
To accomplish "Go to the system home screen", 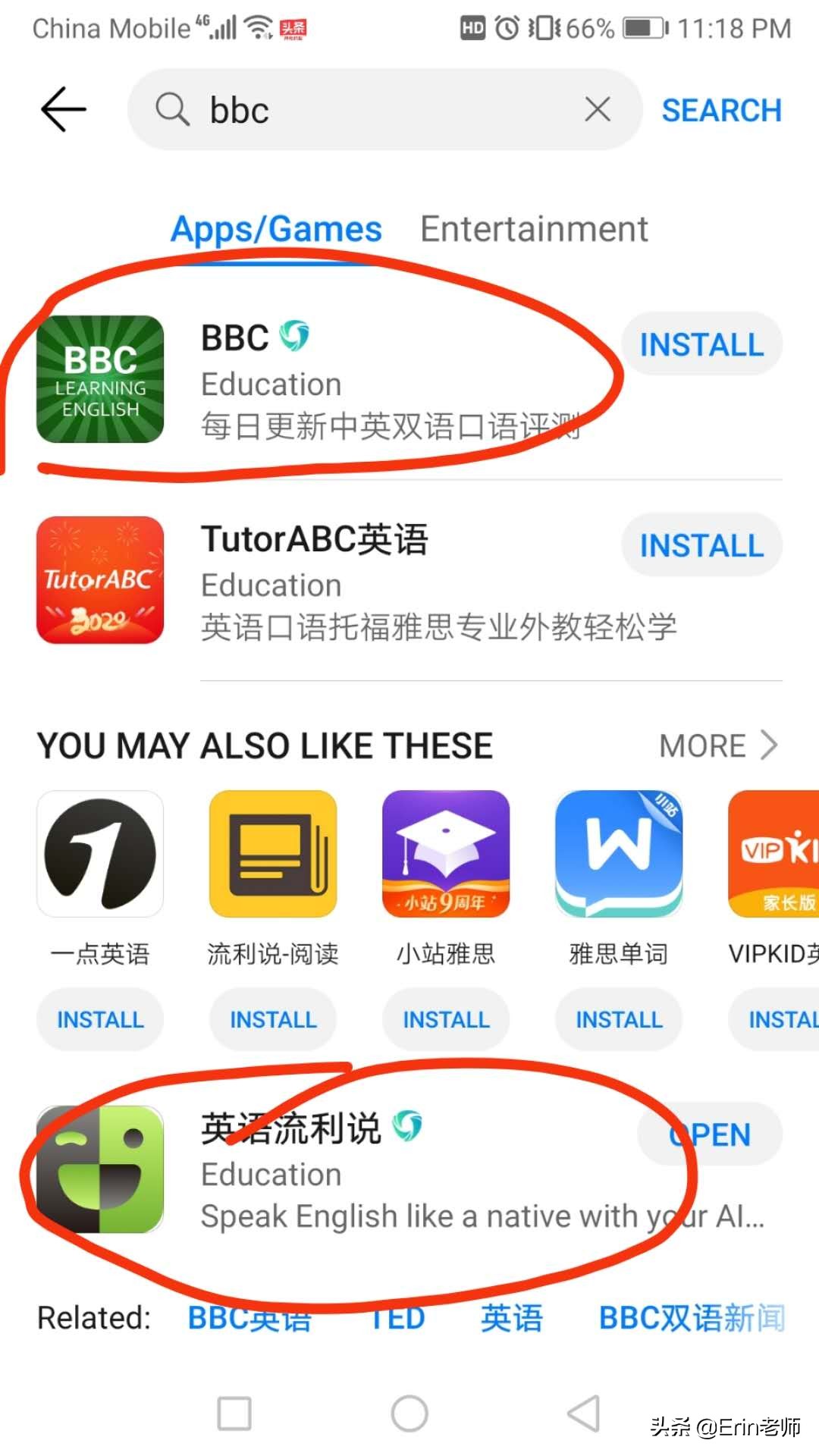I will click(x=409, y=1414).
